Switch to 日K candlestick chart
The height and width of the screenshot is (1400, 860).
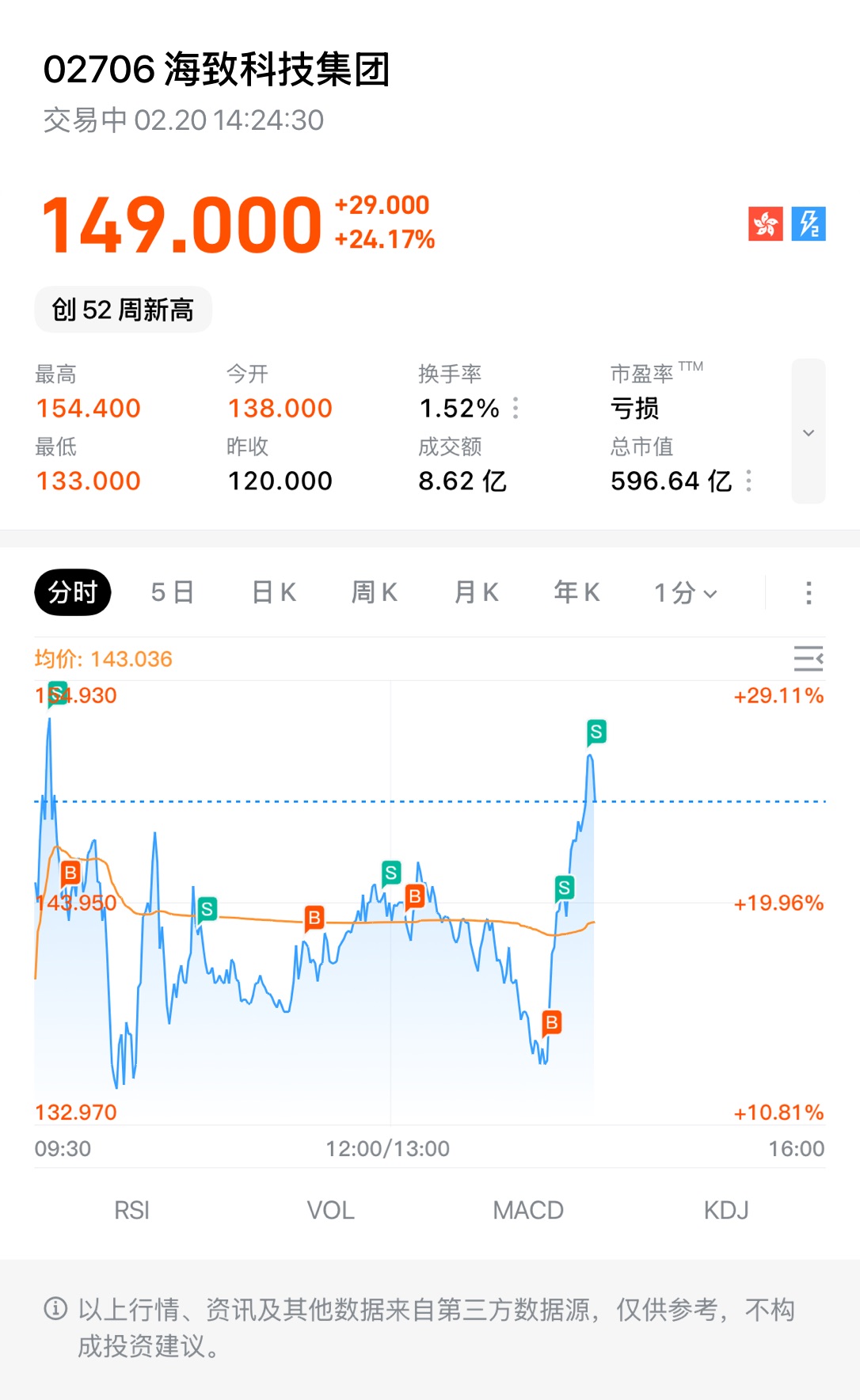coord(274,592)
